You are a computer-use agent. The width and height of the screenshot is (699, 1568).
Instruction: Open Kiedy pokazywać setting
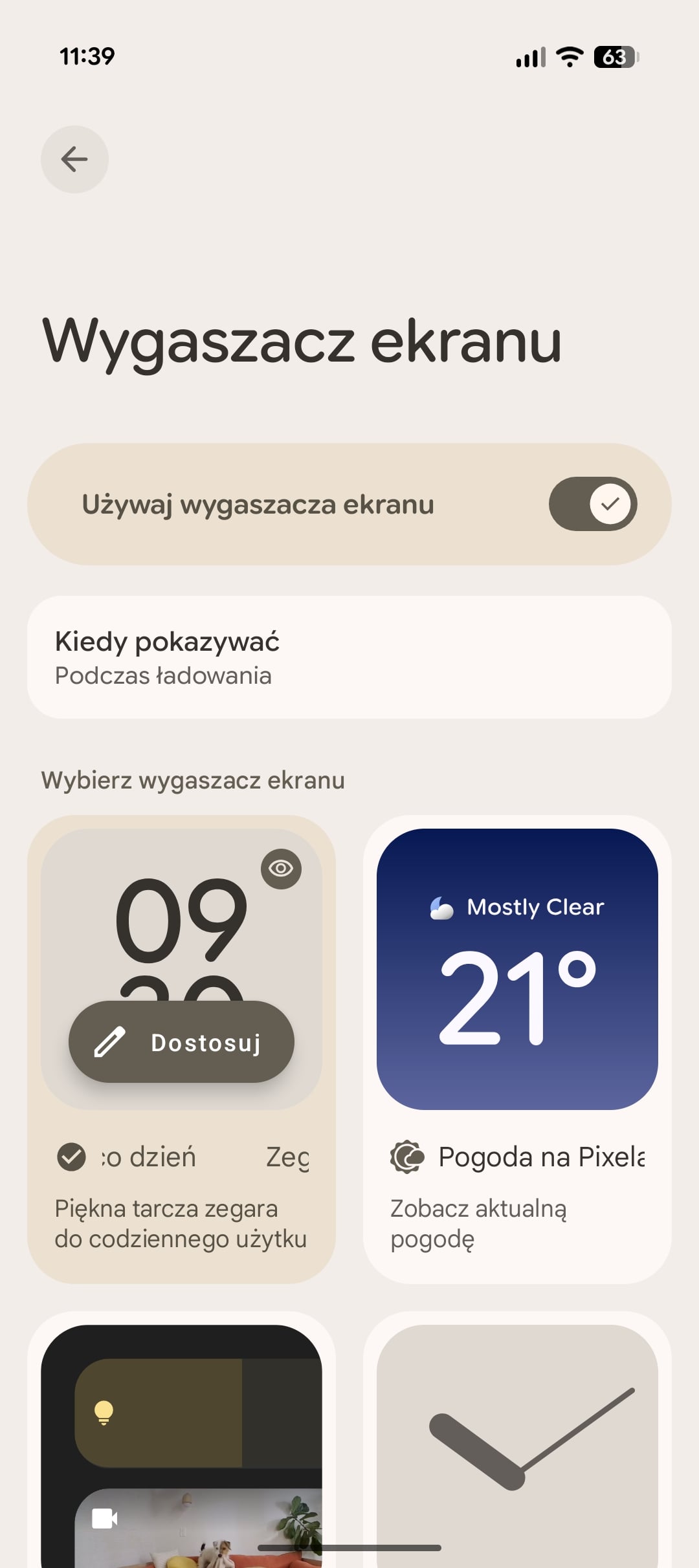pyautogui.click(x=349, y=657)
